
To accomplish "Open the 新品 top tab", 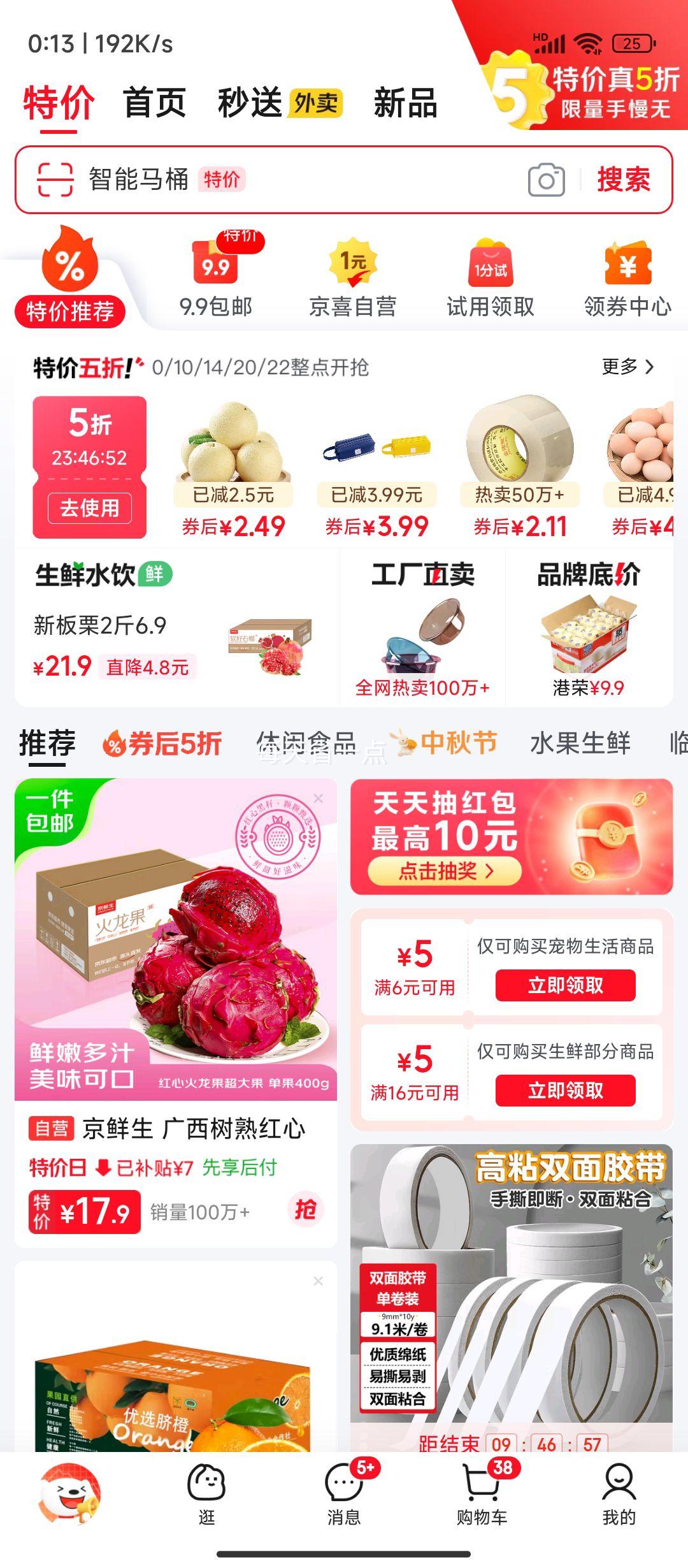I will point(405,103).
